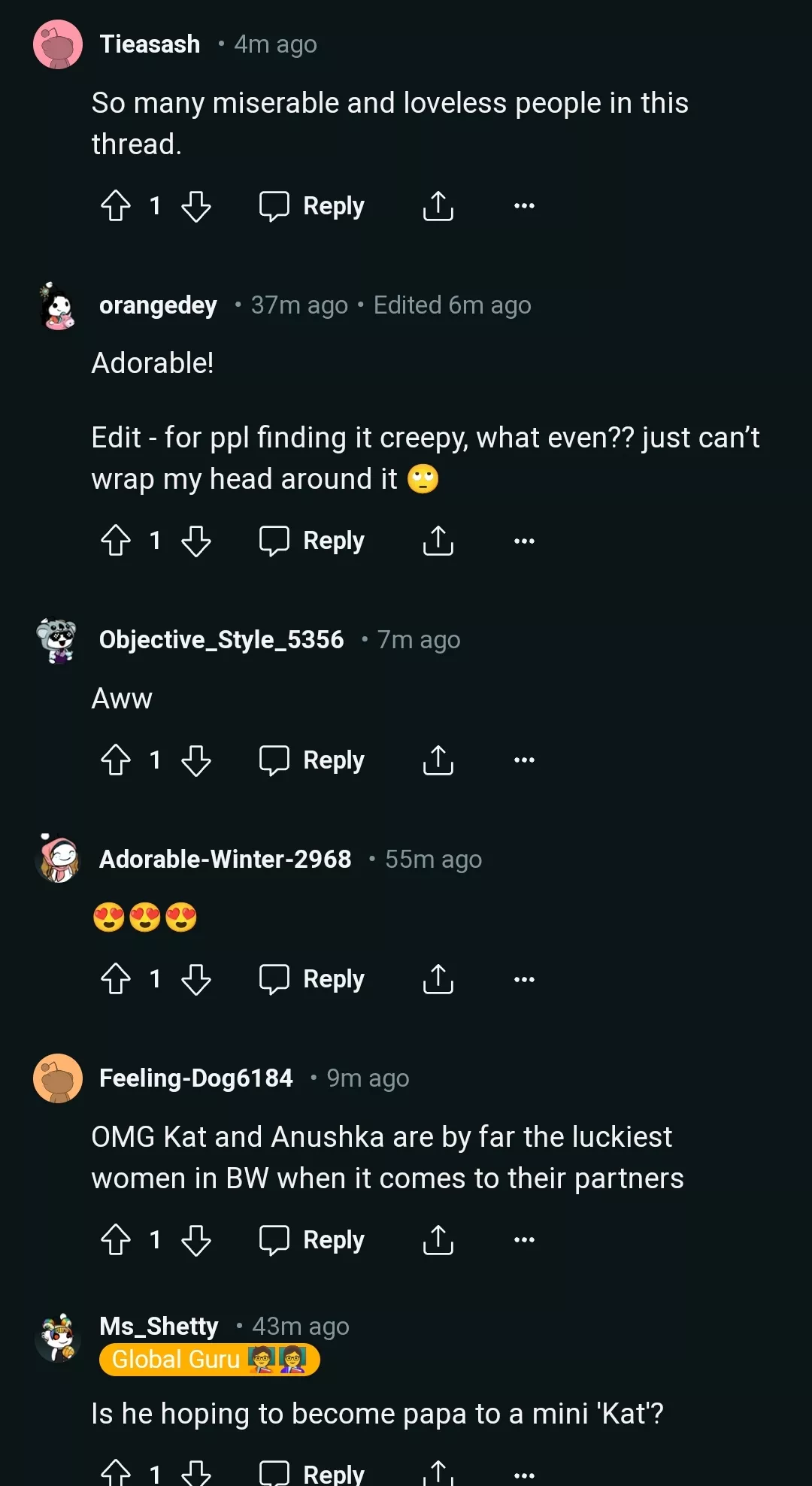The width and height of the screenshot is (812, 1486).
Task: Upvote Tieasash's comment
Action: (x=116, y=205)
